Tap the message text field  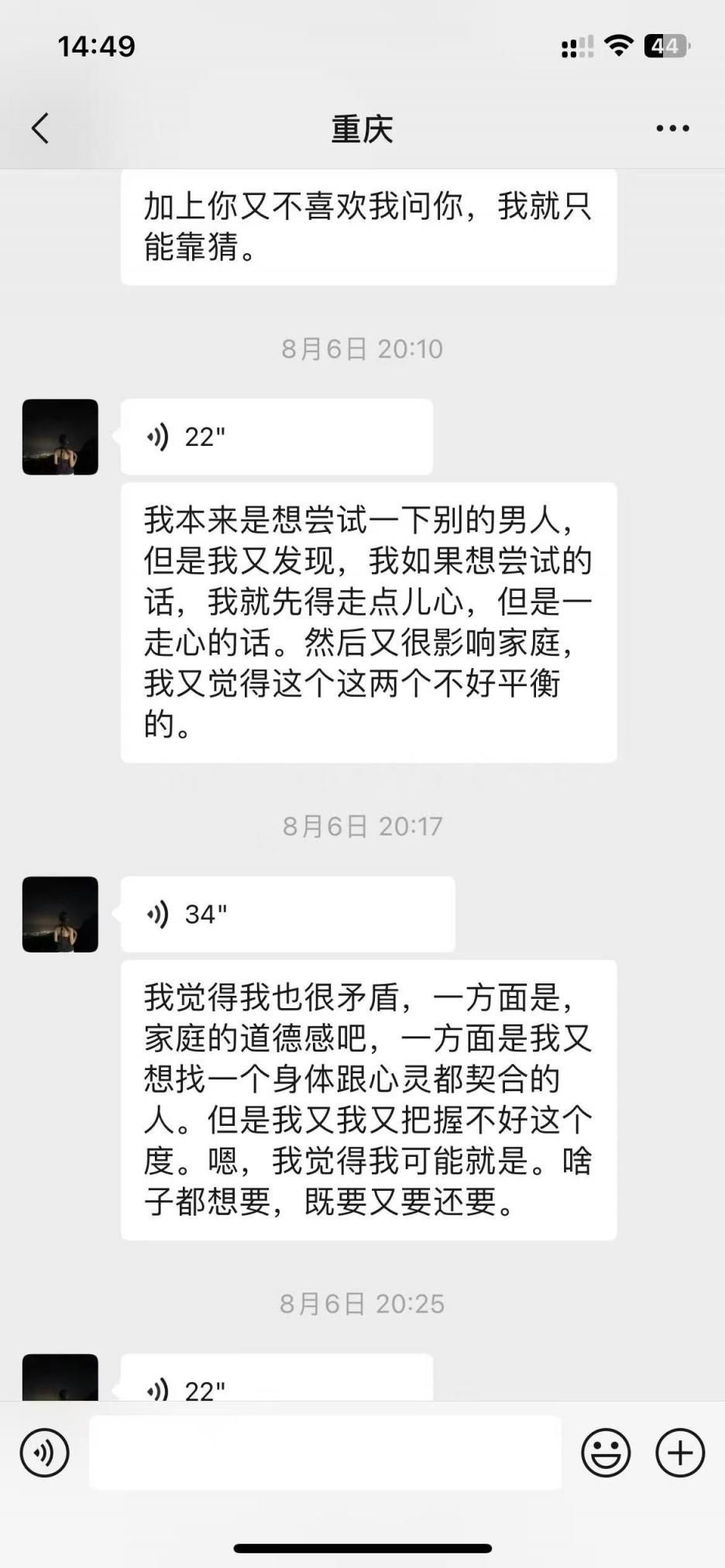(325, 1453)
